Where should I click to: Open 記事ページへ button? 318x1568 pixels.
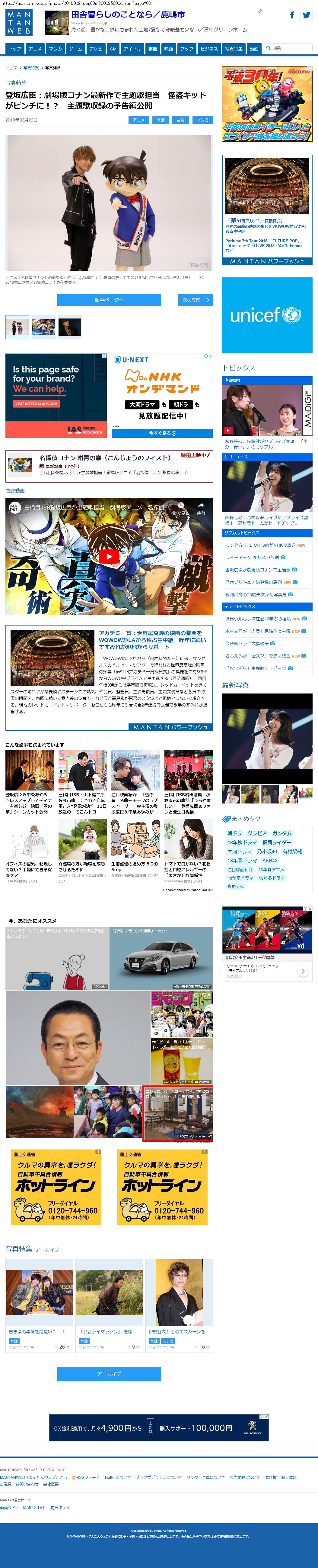(109, 300)
